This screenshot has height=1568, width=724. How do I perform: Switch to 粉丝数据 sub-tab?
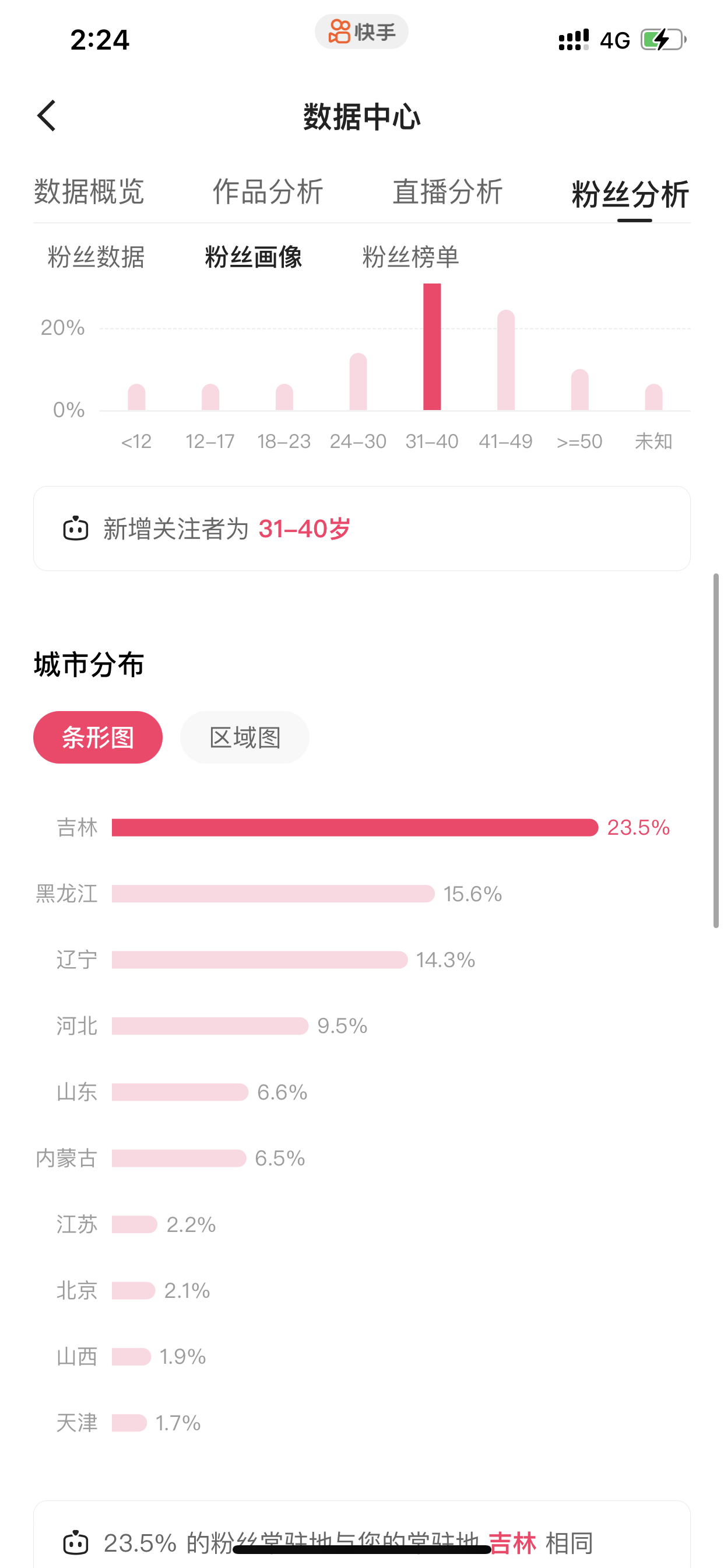[x=96, y=257]
